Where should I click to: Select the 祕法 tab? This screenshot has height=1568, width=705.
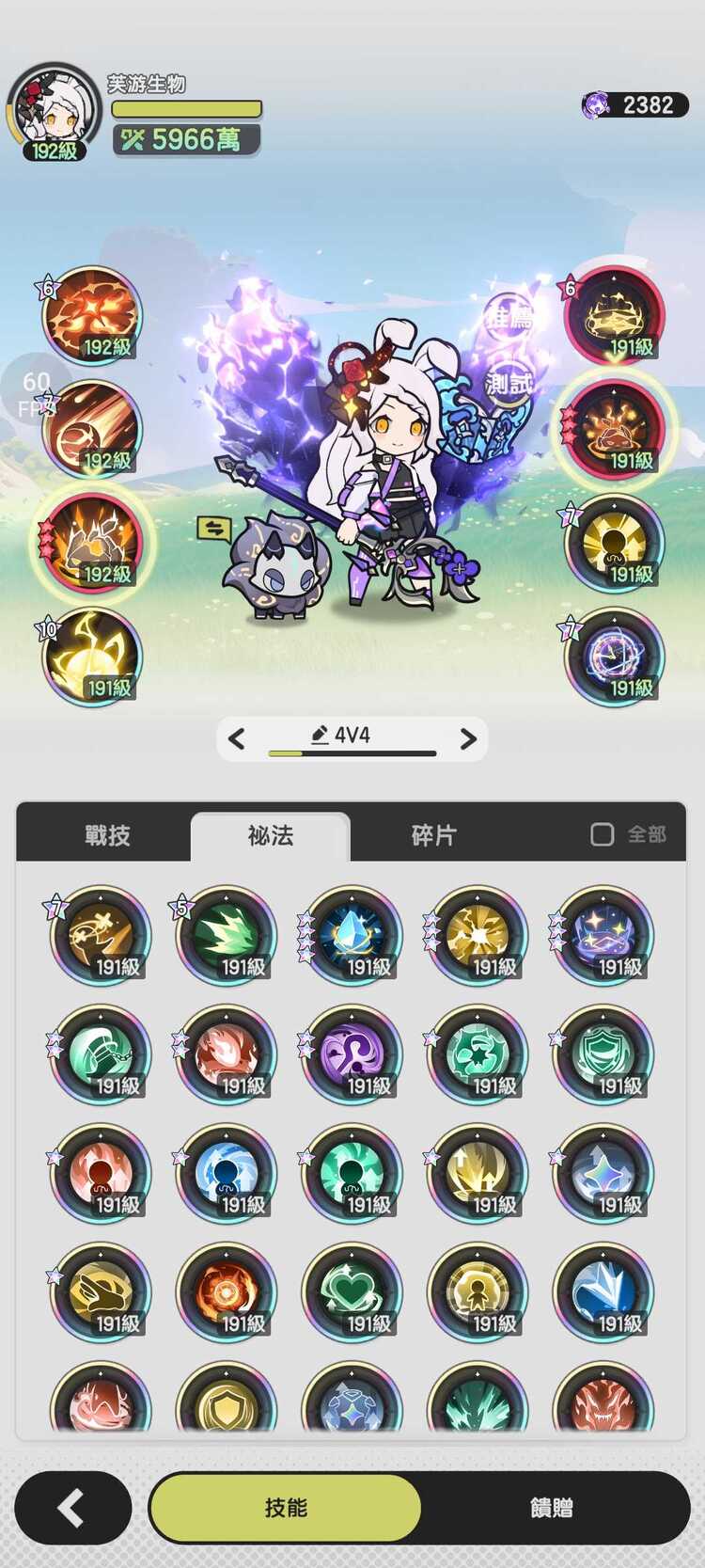click(271, 835)
